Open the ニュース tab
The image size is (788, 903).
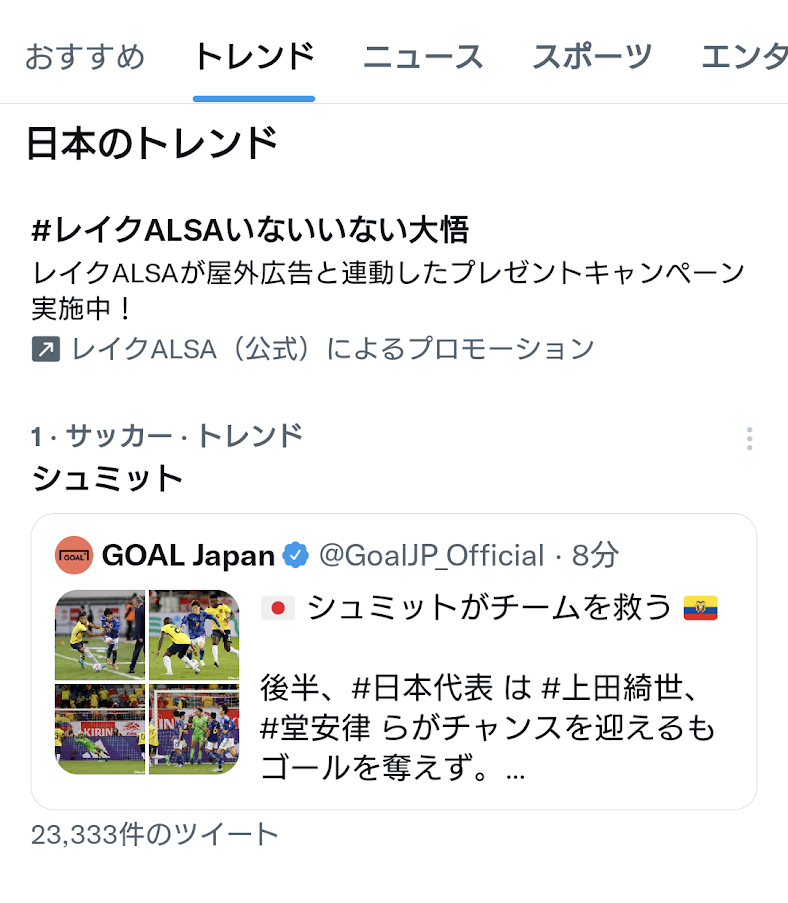[423, 57]
